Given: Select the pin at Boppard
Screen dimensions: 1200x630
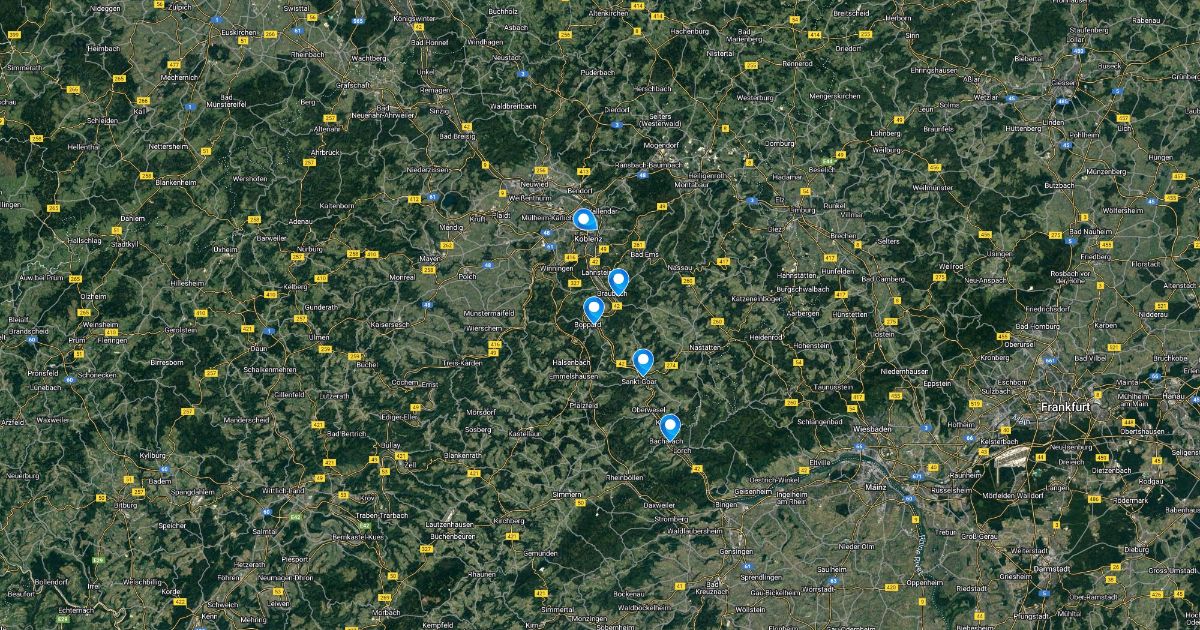Looking at the screenshot, I should tap(593, 309).
